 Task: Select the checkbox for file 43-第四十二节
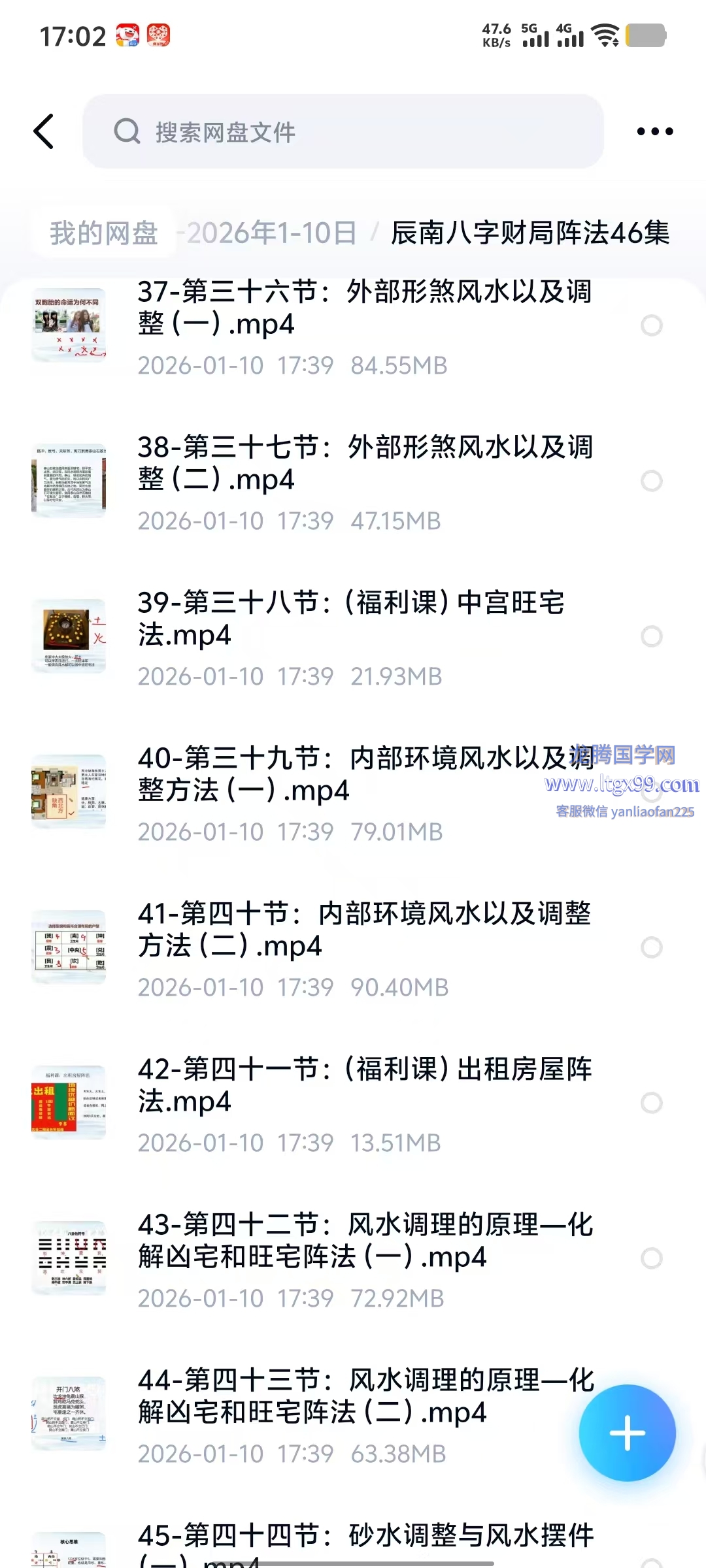coord(651,1258)
